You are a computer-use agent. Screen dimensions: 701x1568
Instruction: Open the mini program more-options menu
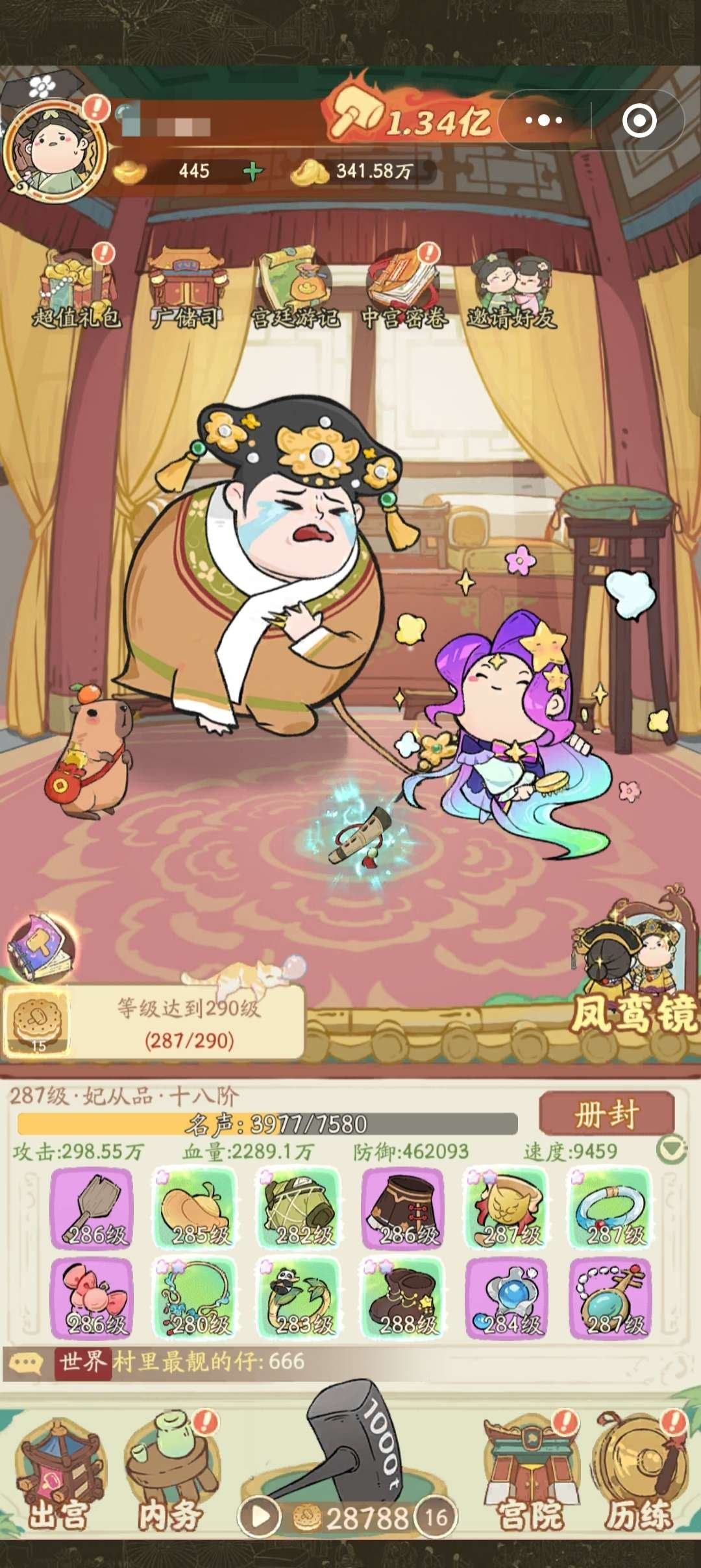(x=544, y=121)
